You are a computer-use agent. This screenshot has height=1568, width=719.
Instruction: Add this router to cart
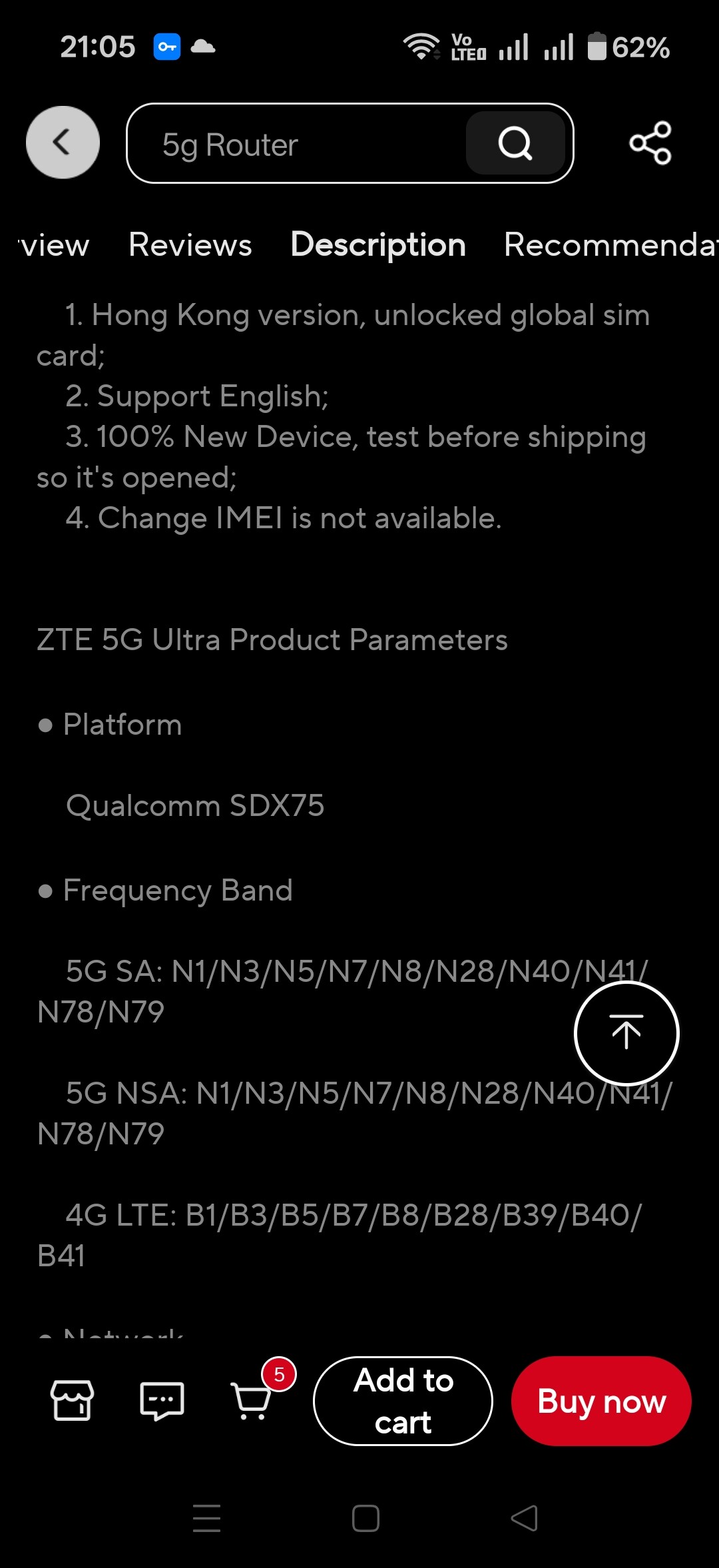click(403, 1401)
